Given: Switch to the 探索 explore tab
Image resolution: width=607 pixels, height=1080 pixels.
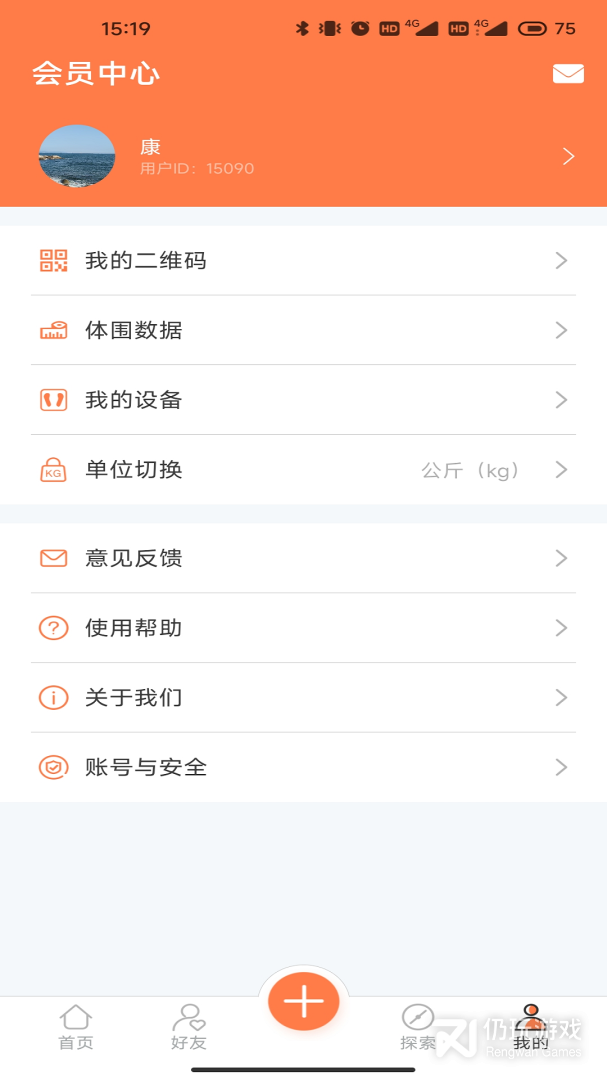Looking at the screenshot, I should coord(418,1028).
